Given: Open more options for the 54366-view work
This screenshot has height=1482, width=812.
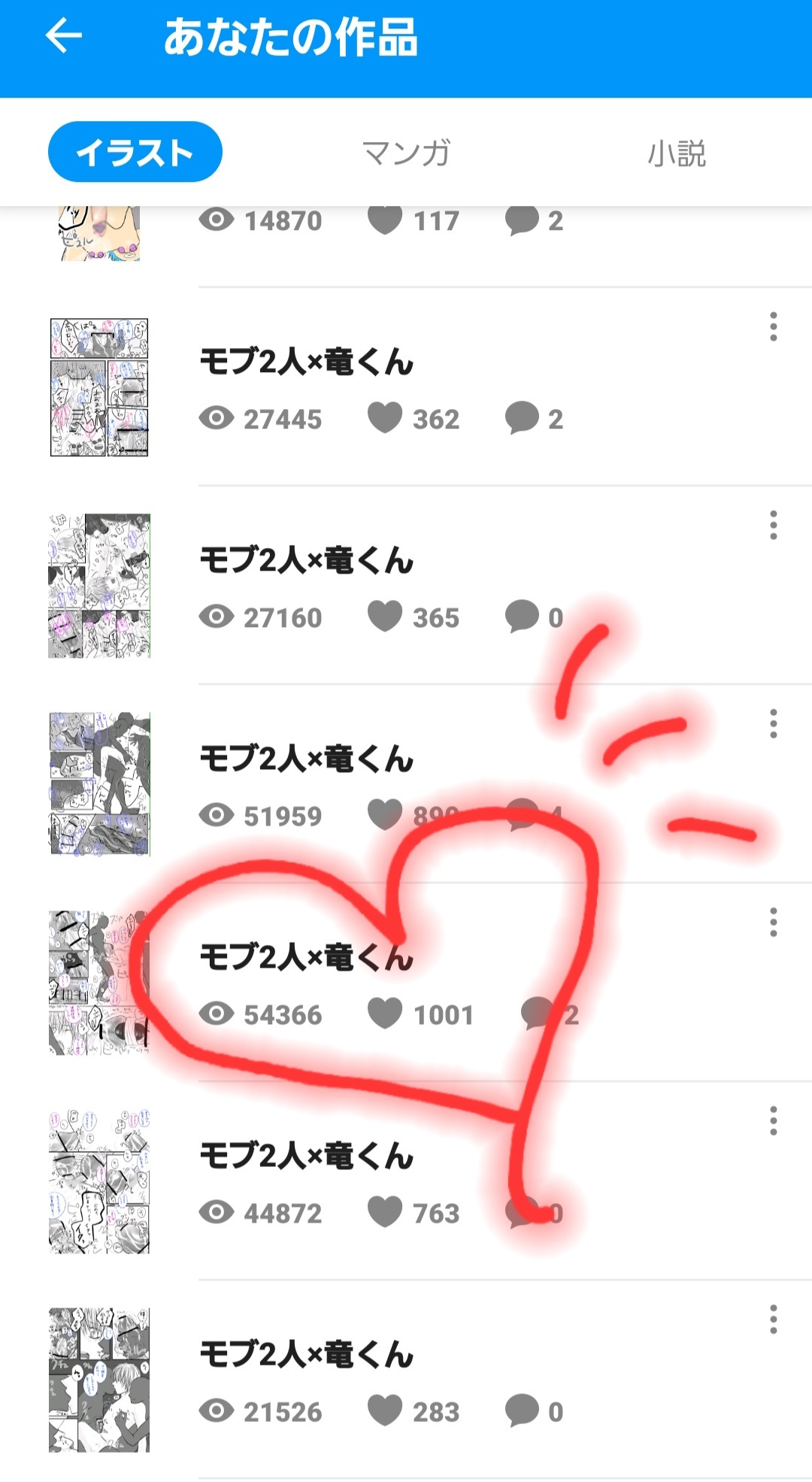Looking at the screenshot, I should 773,923.
